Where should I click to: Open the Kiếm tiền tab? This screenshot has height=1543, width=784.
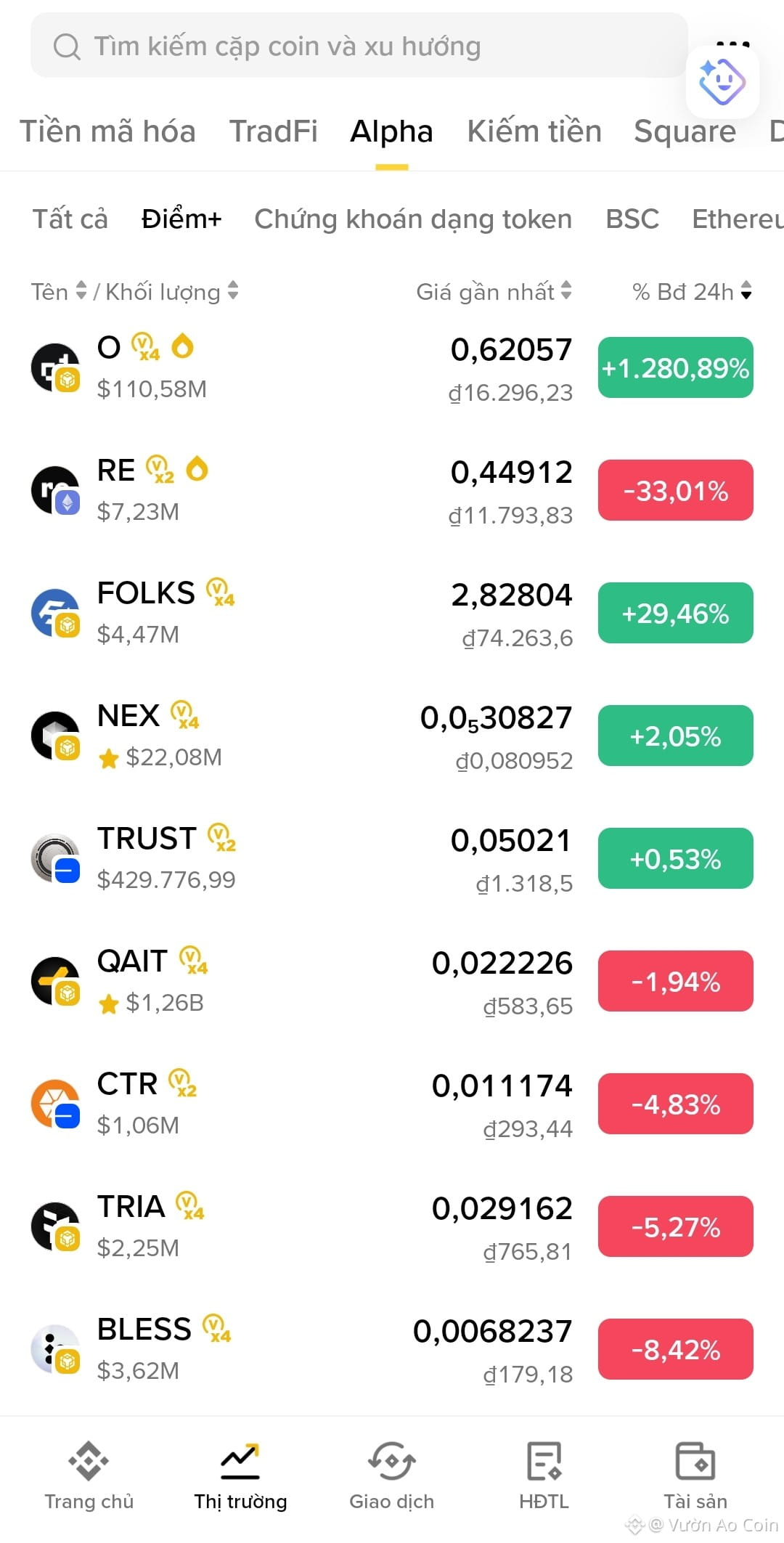point(534,131)
